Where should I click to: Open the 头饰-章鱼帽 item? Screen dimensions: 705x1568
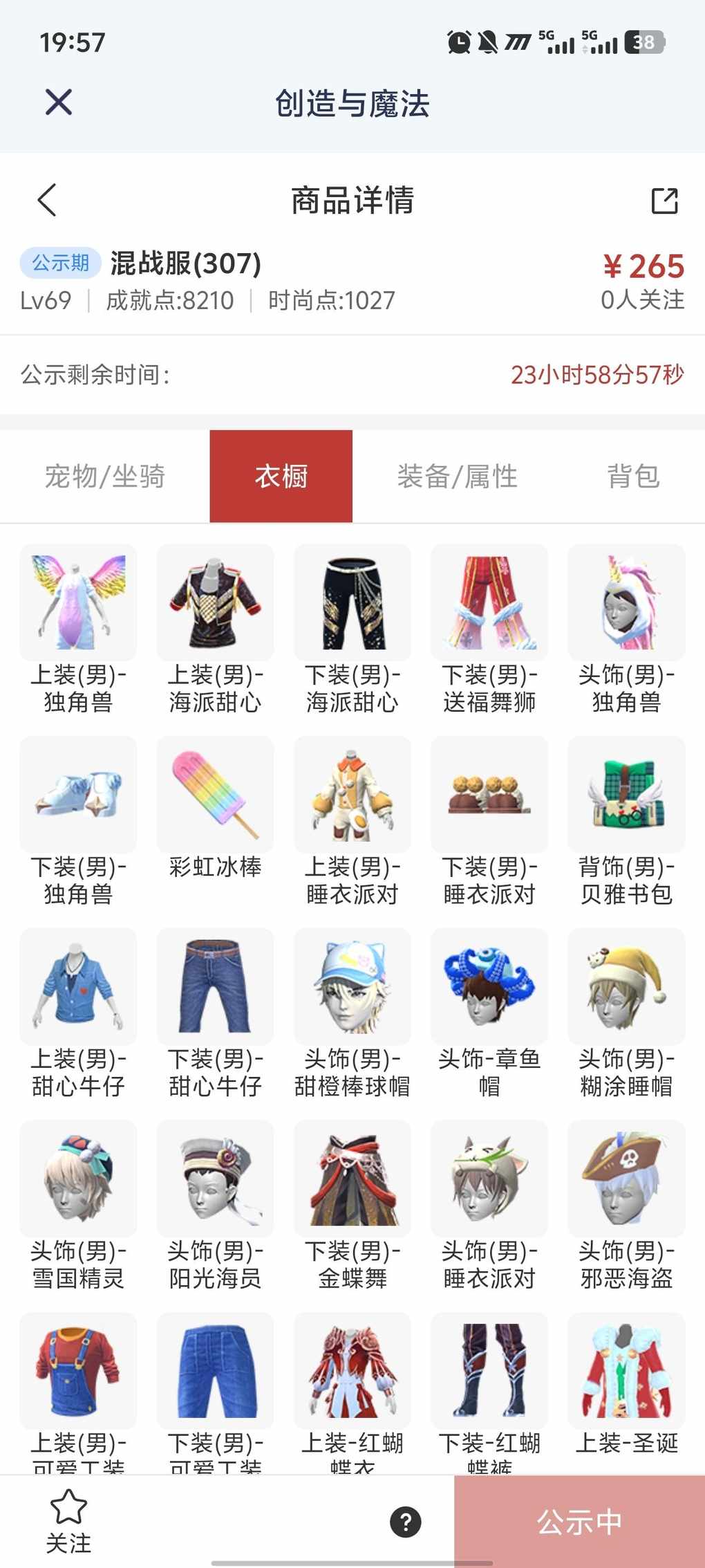tap(489, 987)
